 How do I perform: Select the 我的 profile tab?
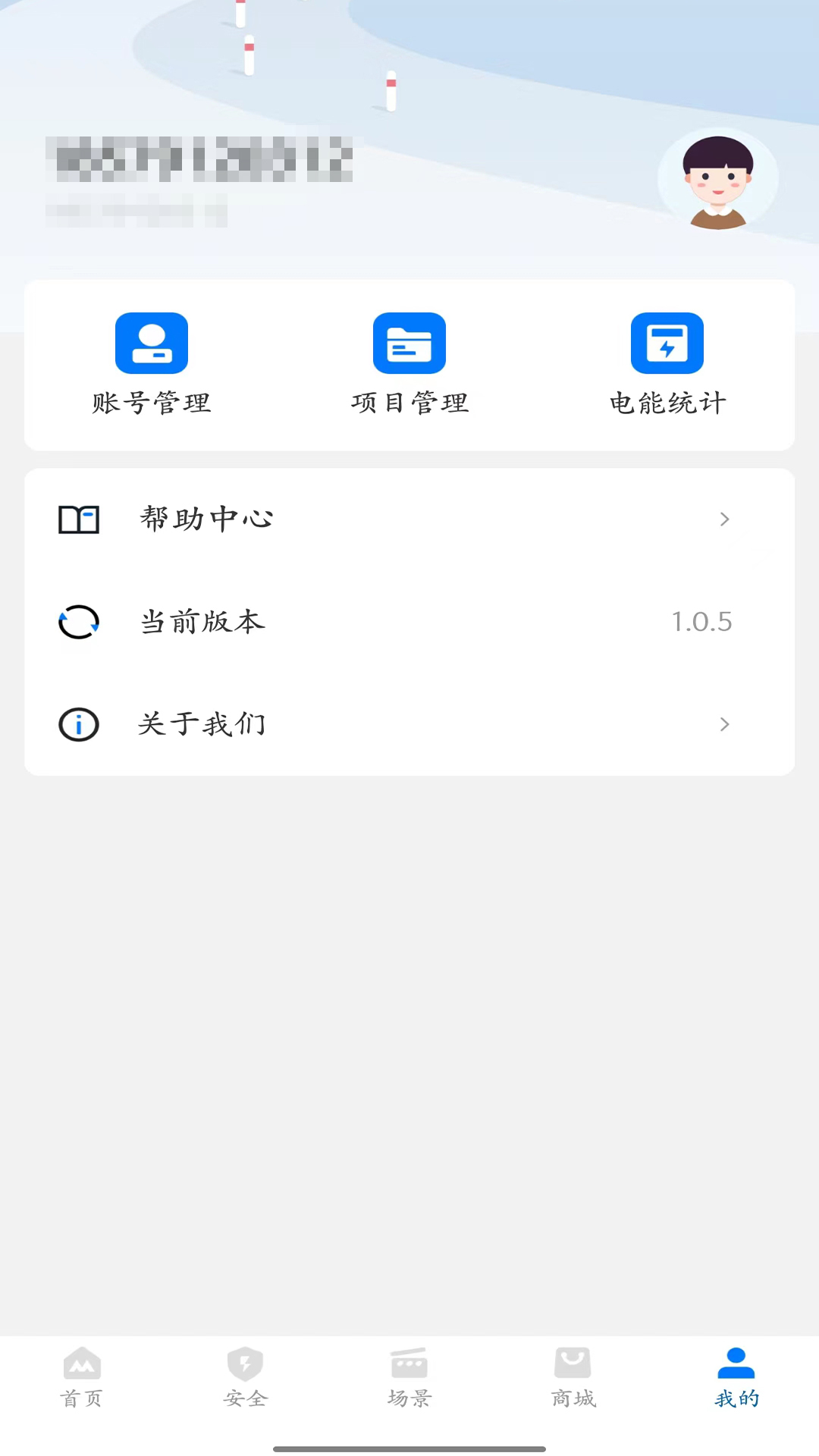click(x=736, y=1377)
